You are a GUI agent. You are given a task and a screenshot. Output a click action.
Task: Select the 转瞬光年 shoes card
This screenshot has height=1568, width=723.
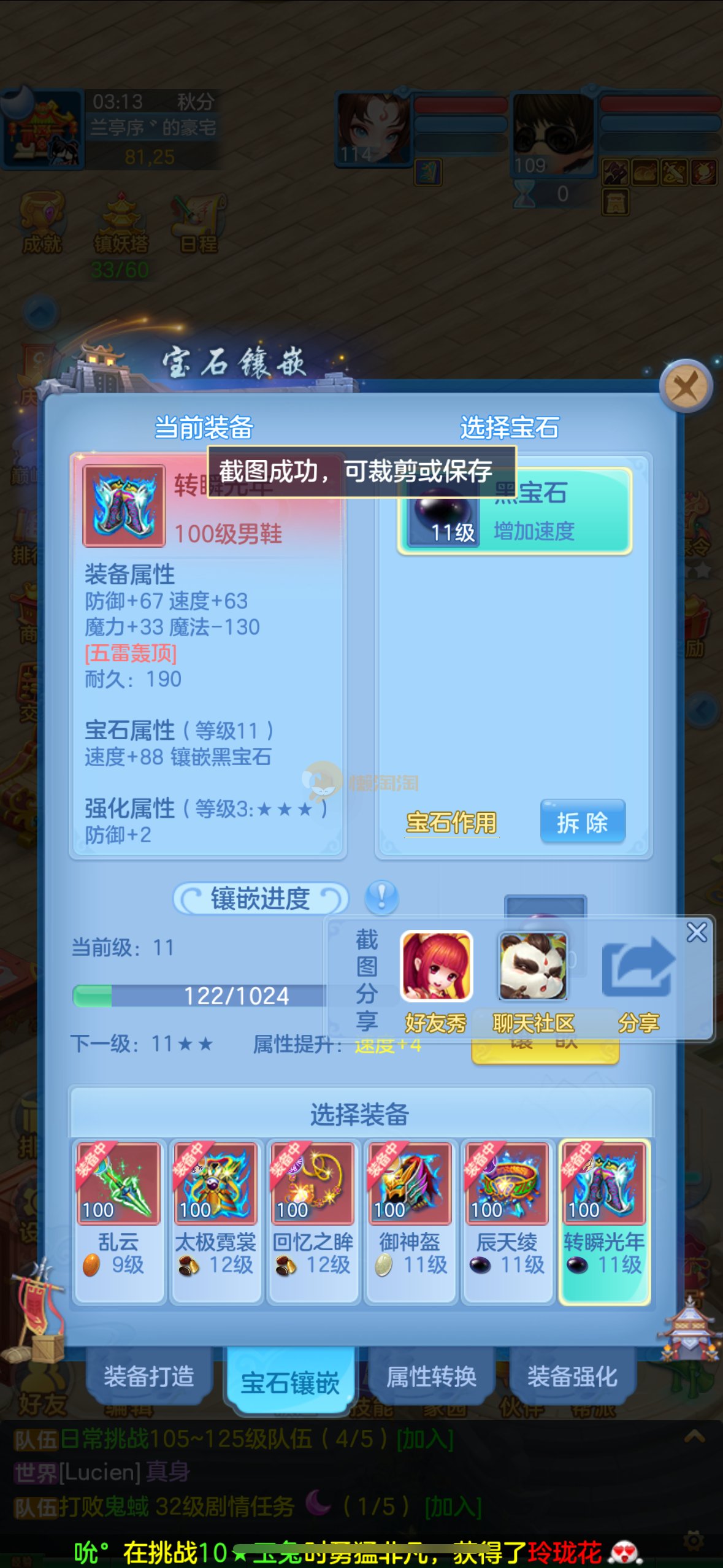pos(604,1220)
